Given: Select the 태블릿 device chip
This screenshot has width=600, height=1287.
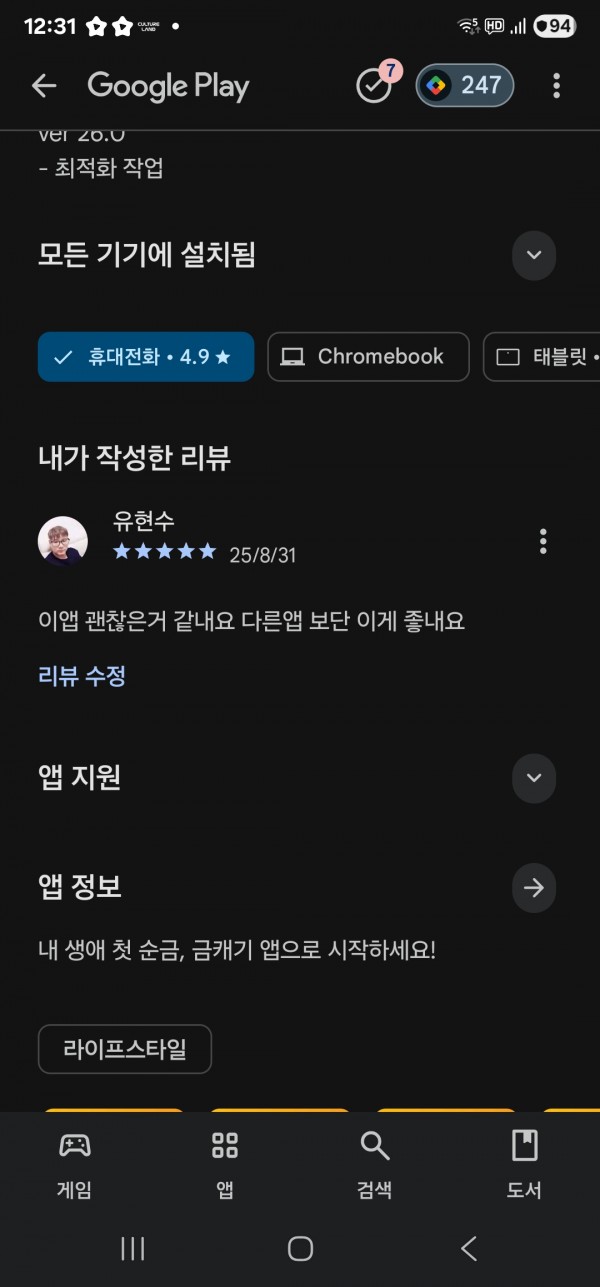Looking at the screenshot, I should 541,357.
